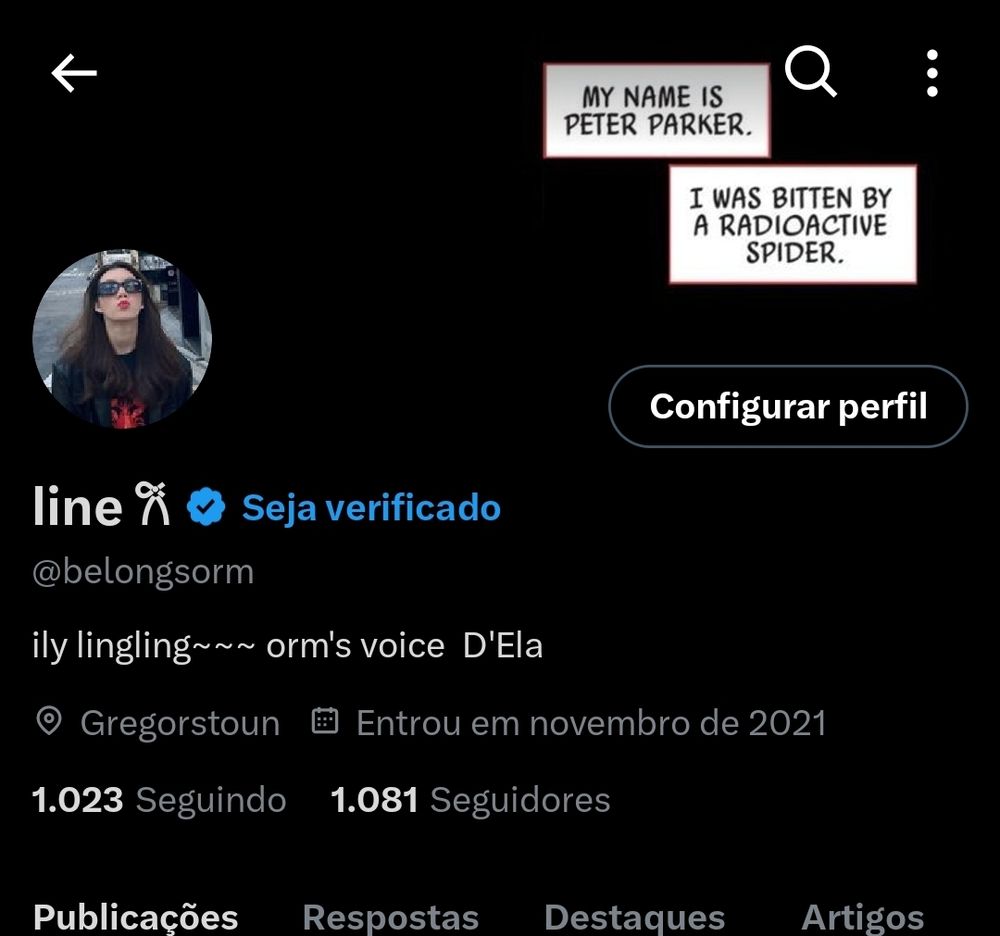1000x936 pixels.
Task: Open the header banner image
Action: tap(731, 173)
